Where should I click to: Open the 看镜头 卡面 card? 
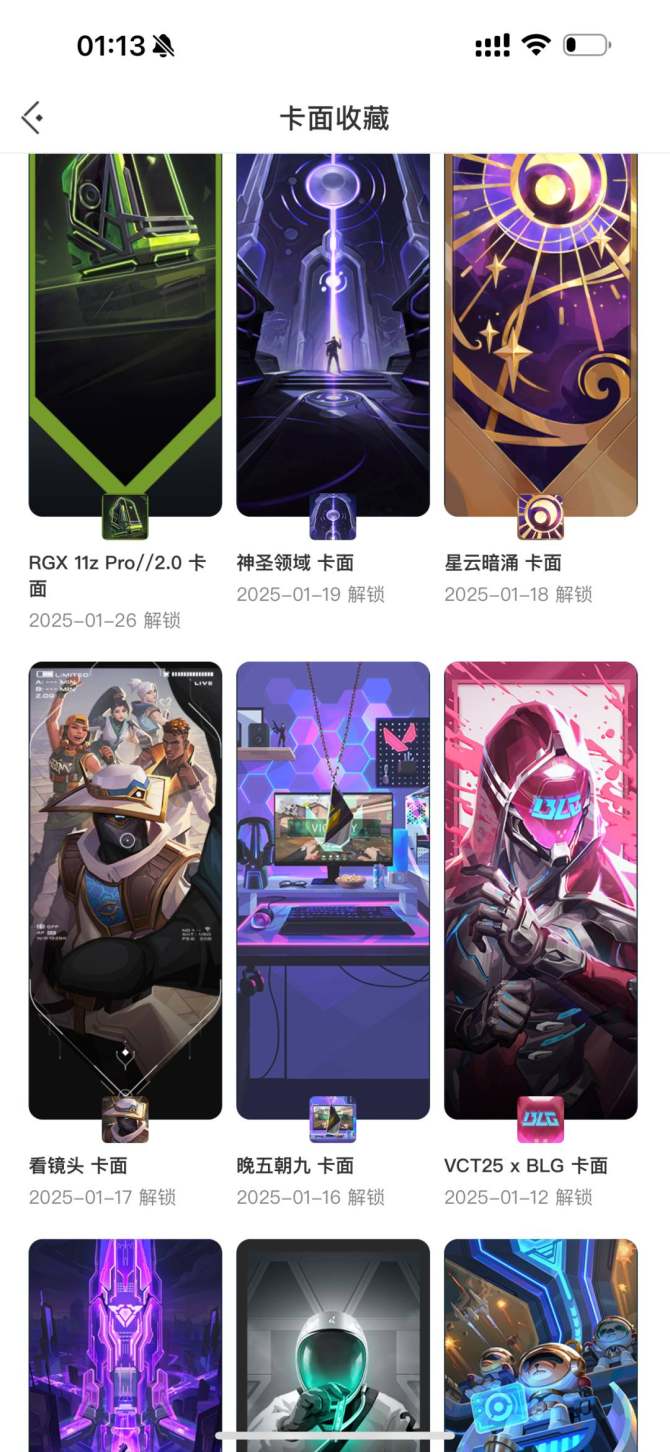pyautogui.click(x=125, y=890)
